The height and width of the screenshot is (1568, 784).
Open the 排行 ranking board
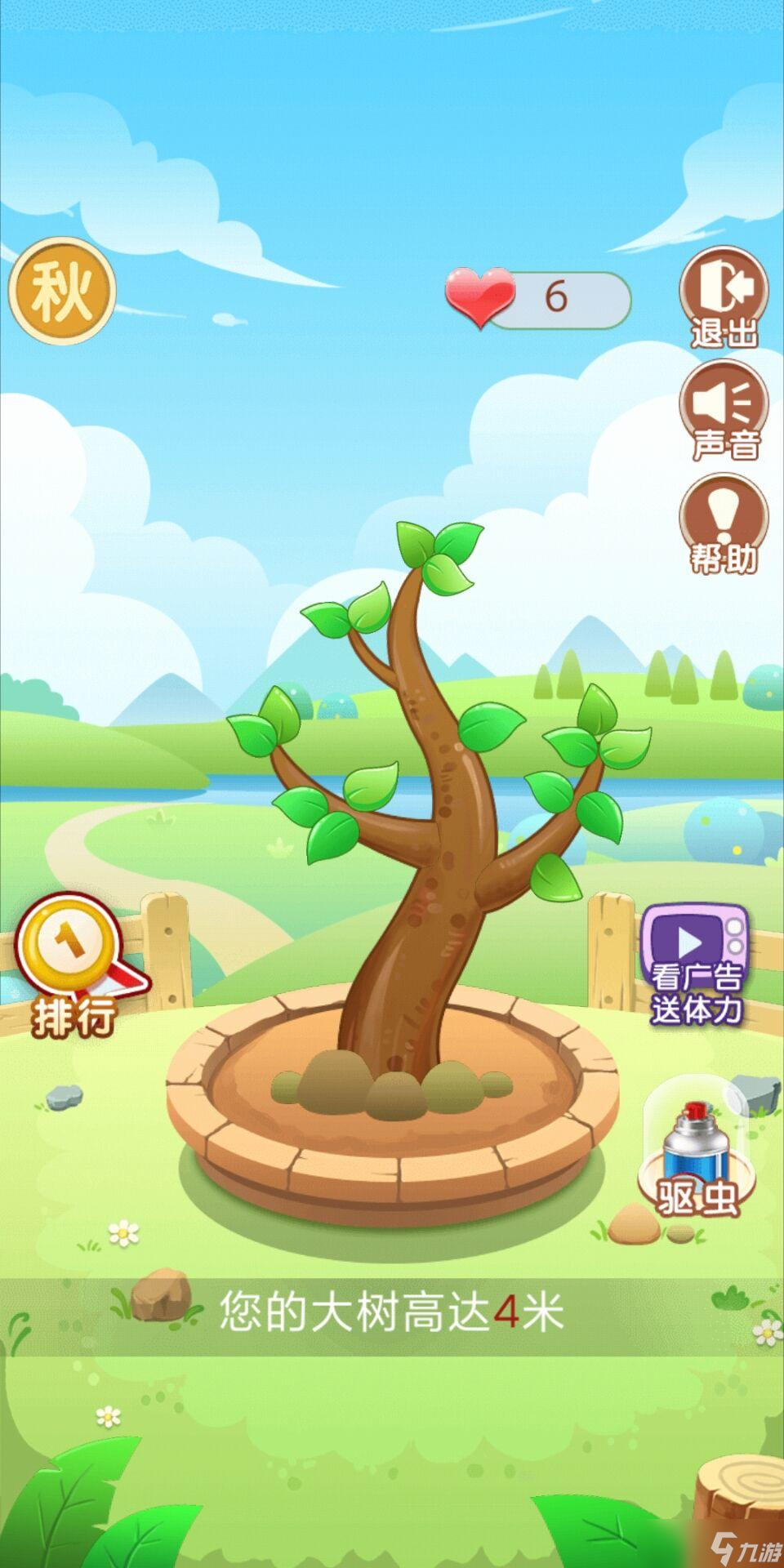pos(75,969)
